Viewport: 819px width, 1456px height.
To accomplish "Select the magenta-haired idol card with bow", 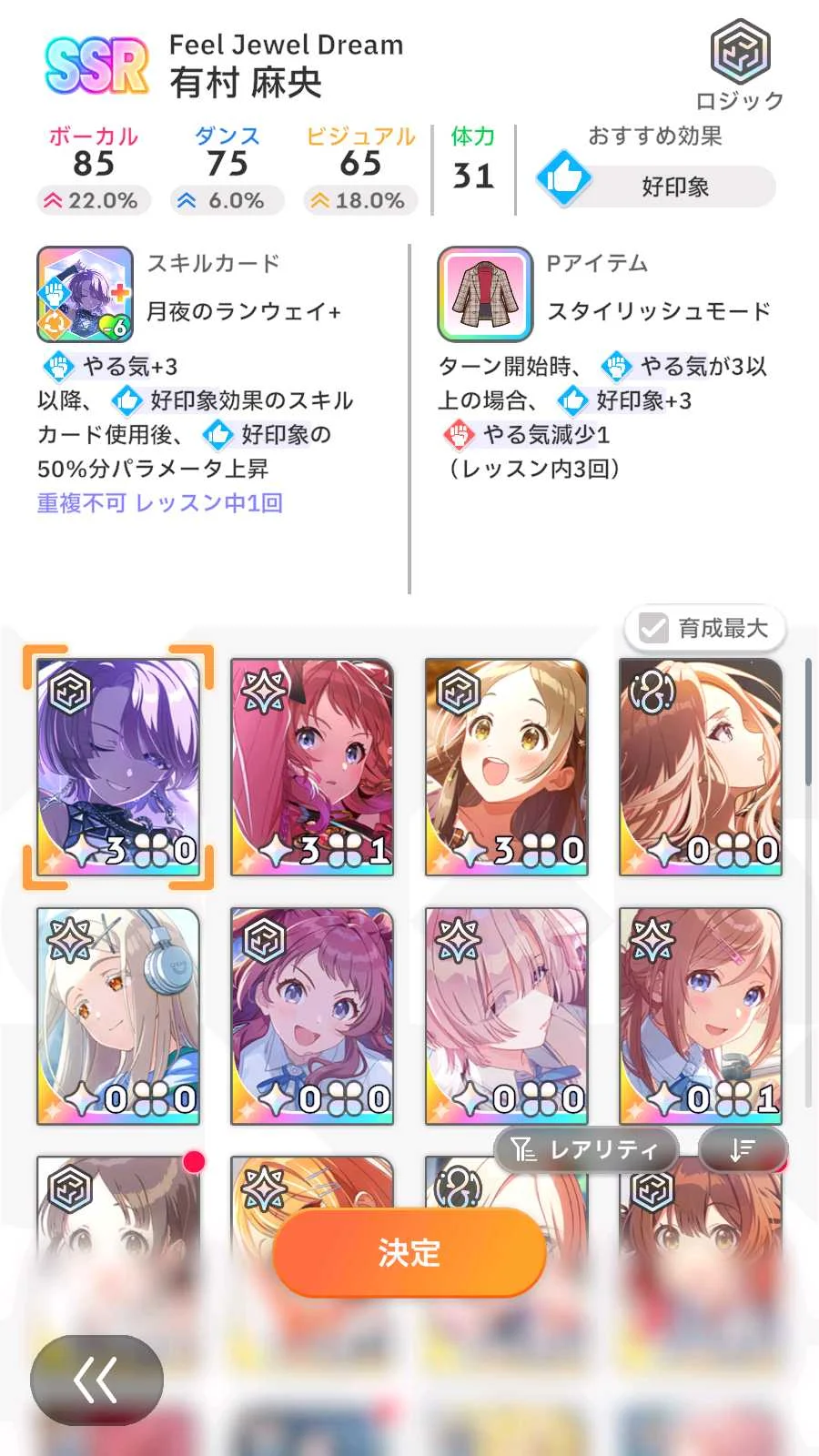I will click(x=312, y=1016).
